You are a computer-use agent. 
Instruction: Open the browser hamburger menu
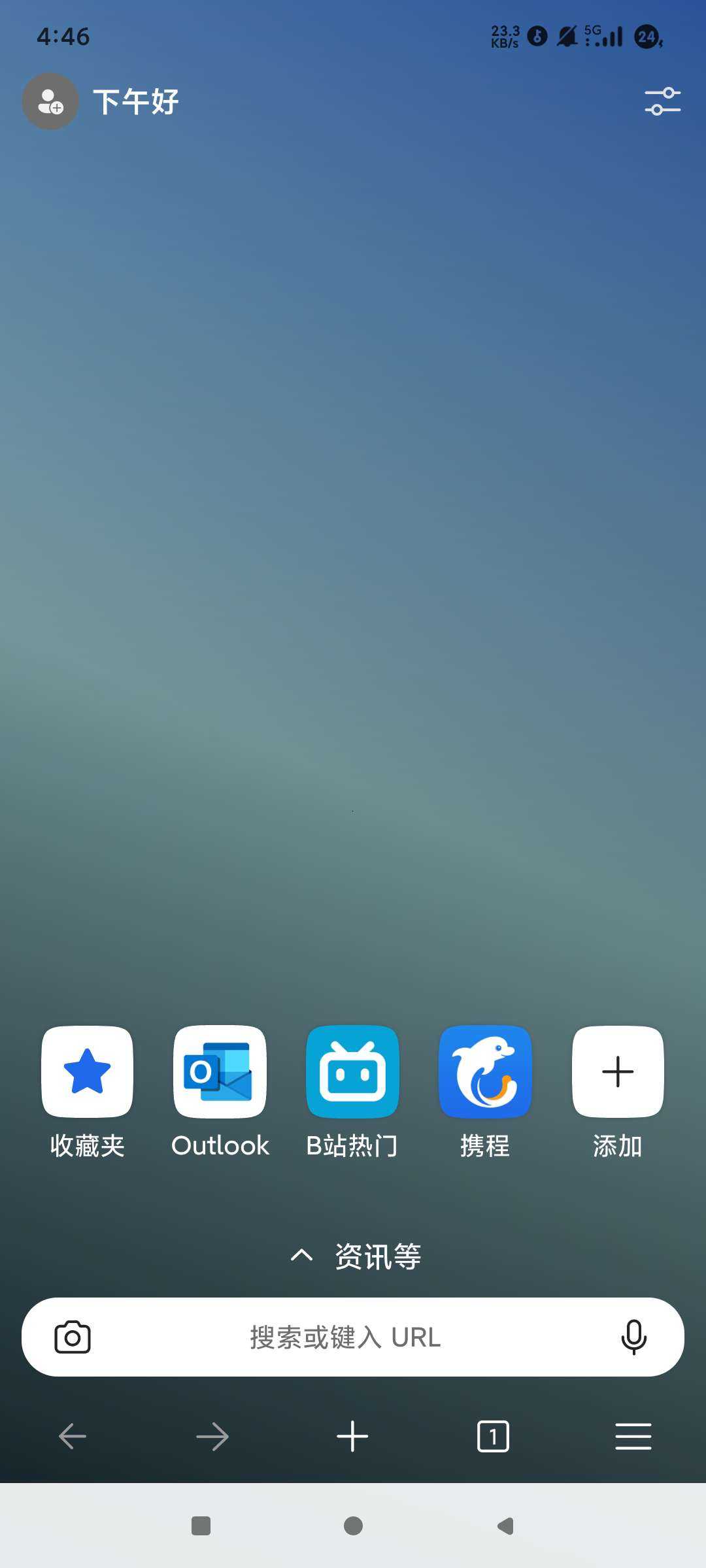[633, 1437]
